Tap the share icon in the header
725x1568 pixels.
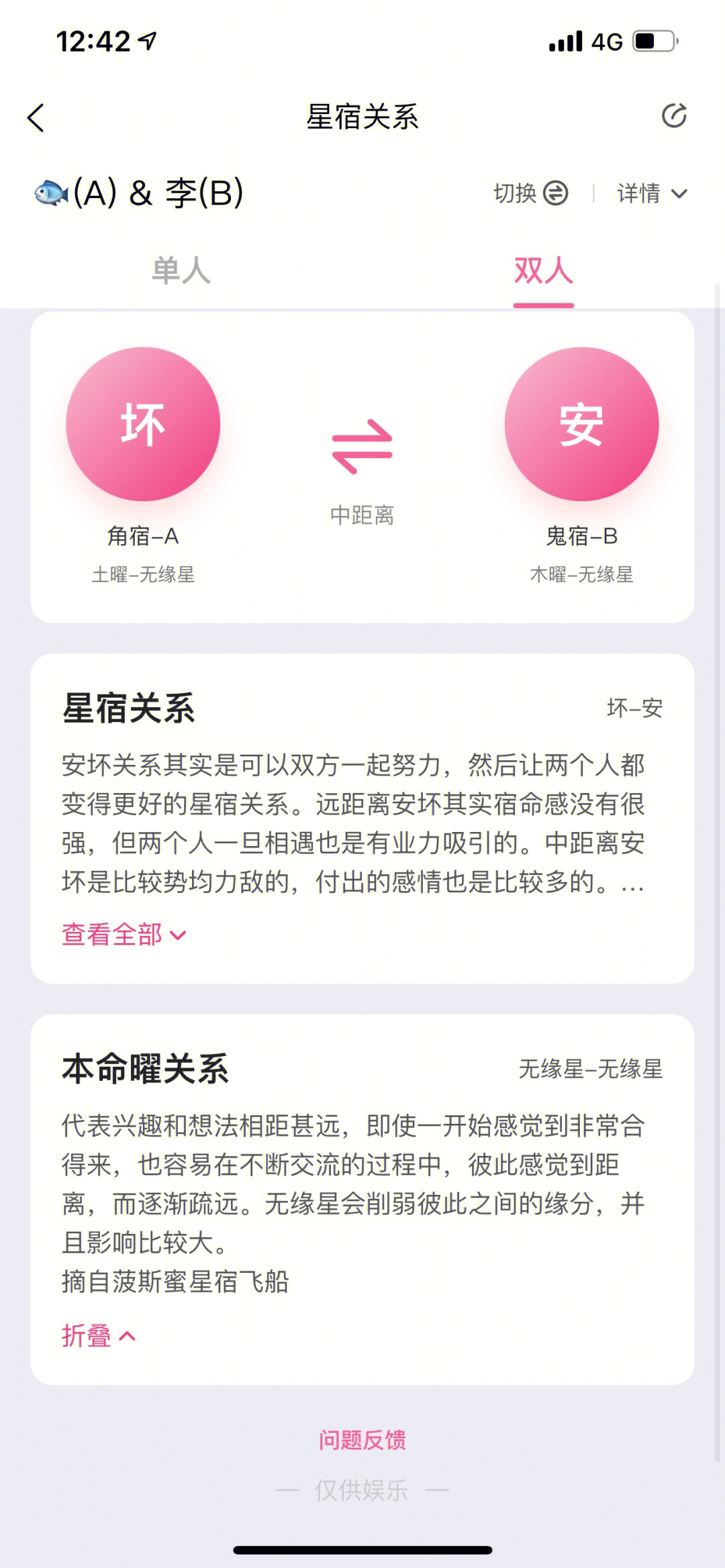point(674,116)
